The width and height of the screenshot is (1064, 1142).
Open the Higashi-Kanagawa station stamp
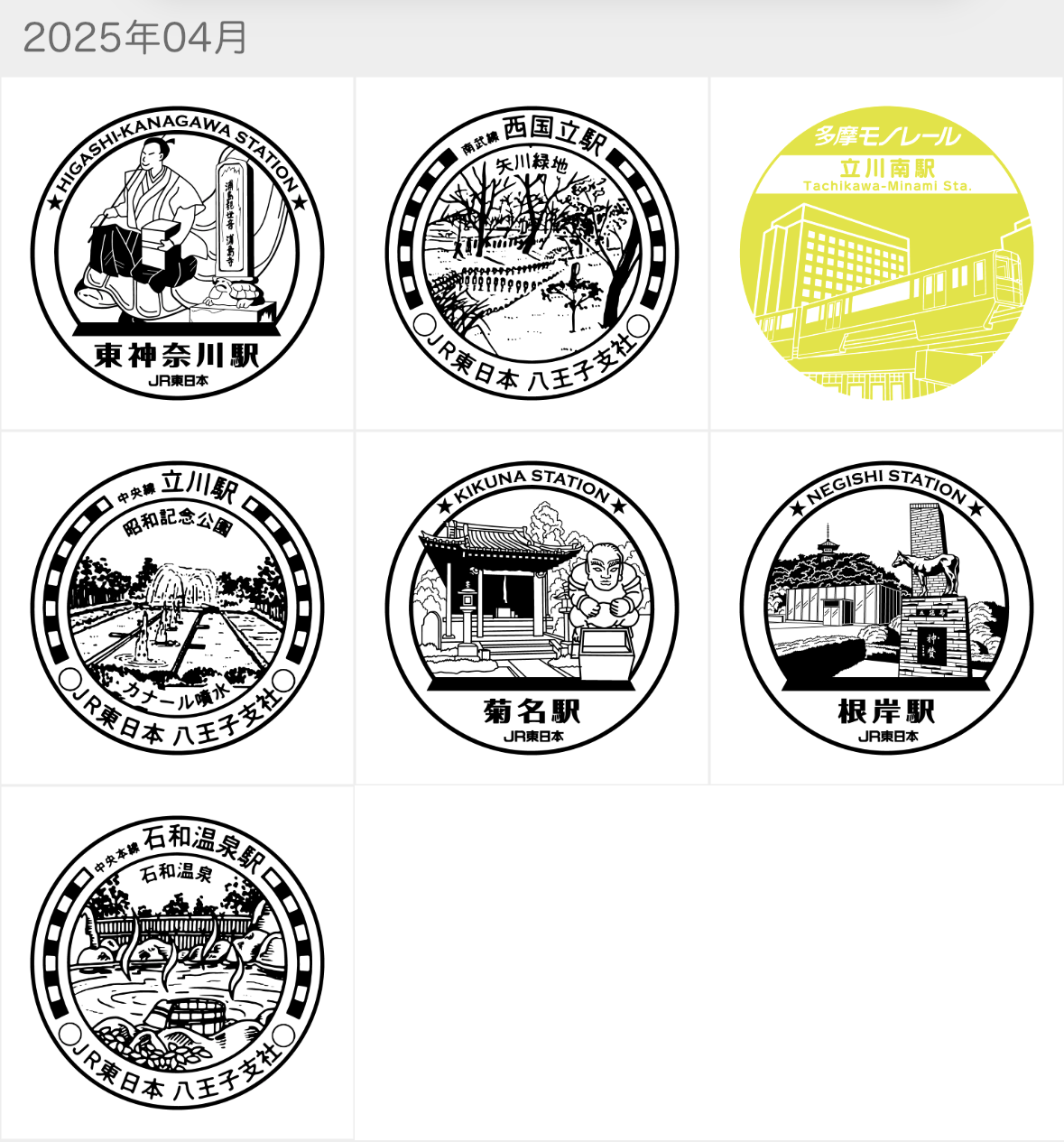(x=177, y=254)
